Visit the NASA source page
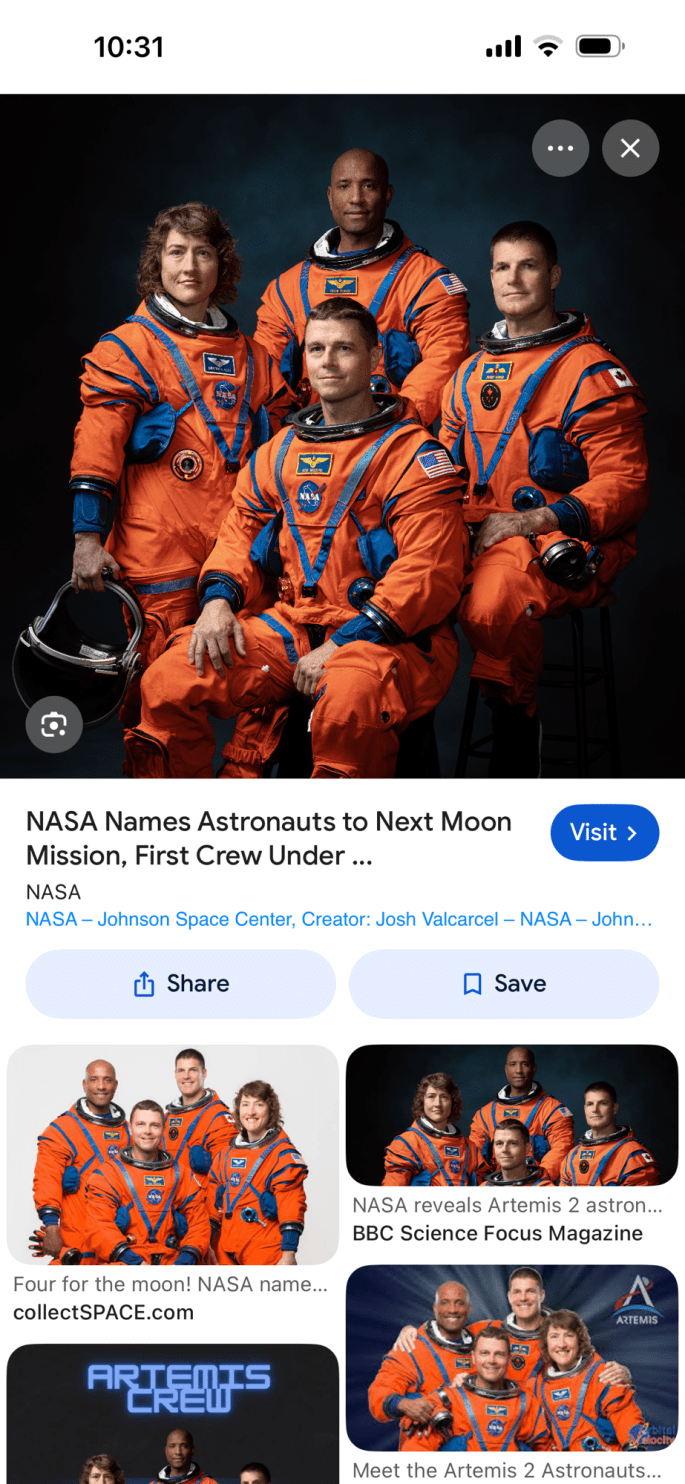The height and width of the screenshot is (1484, 685). click(604, 832)
